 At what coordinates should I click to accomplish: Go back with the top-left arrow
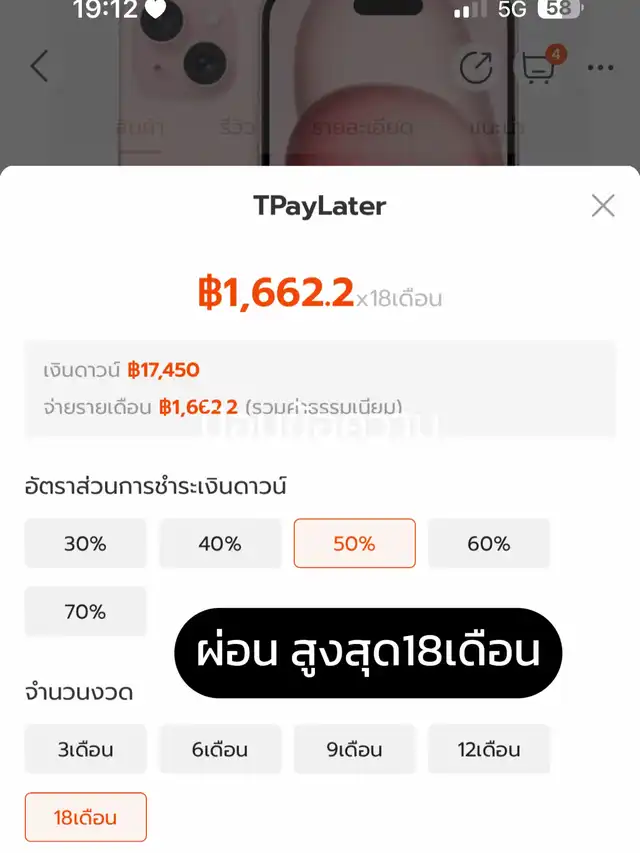[39, 67]
